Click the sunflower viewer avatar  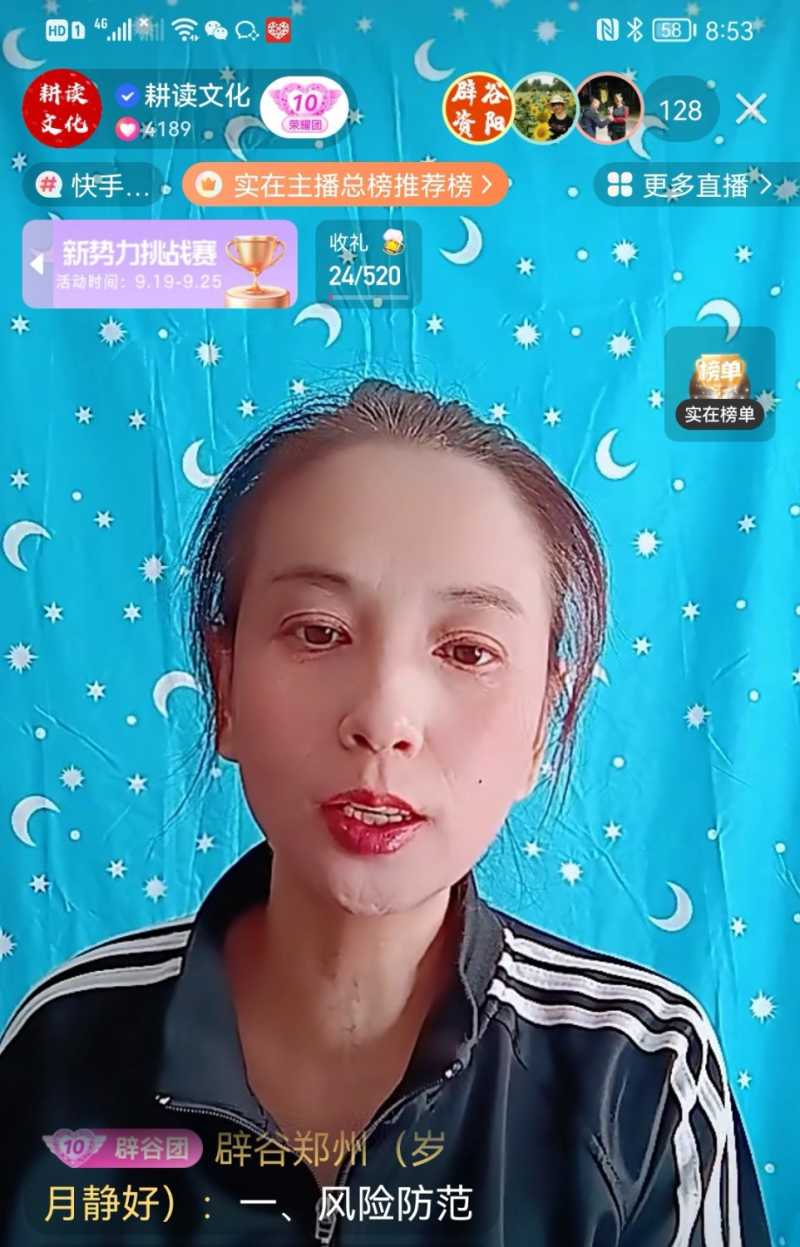[545, 107]
